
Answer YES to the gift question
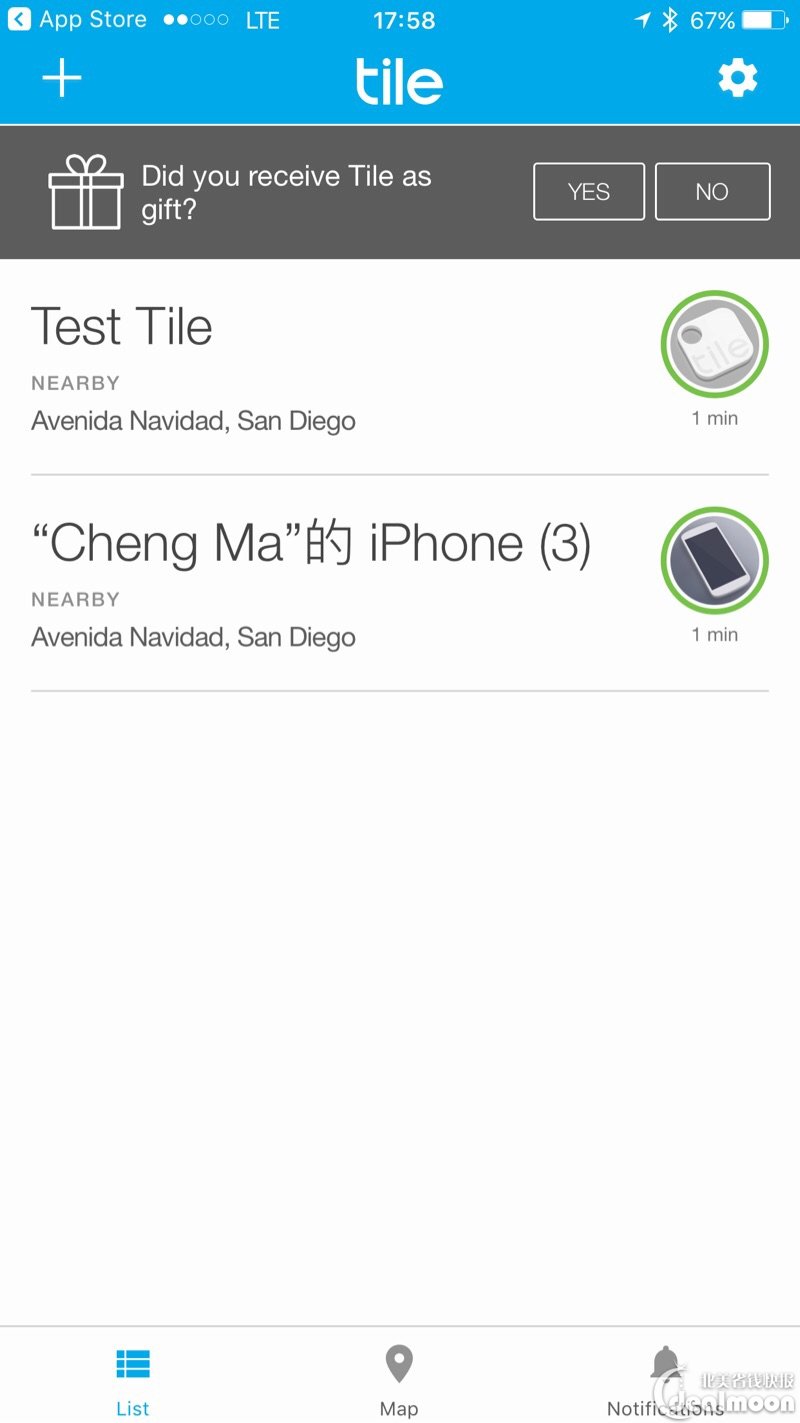click(x=589, y=191)
